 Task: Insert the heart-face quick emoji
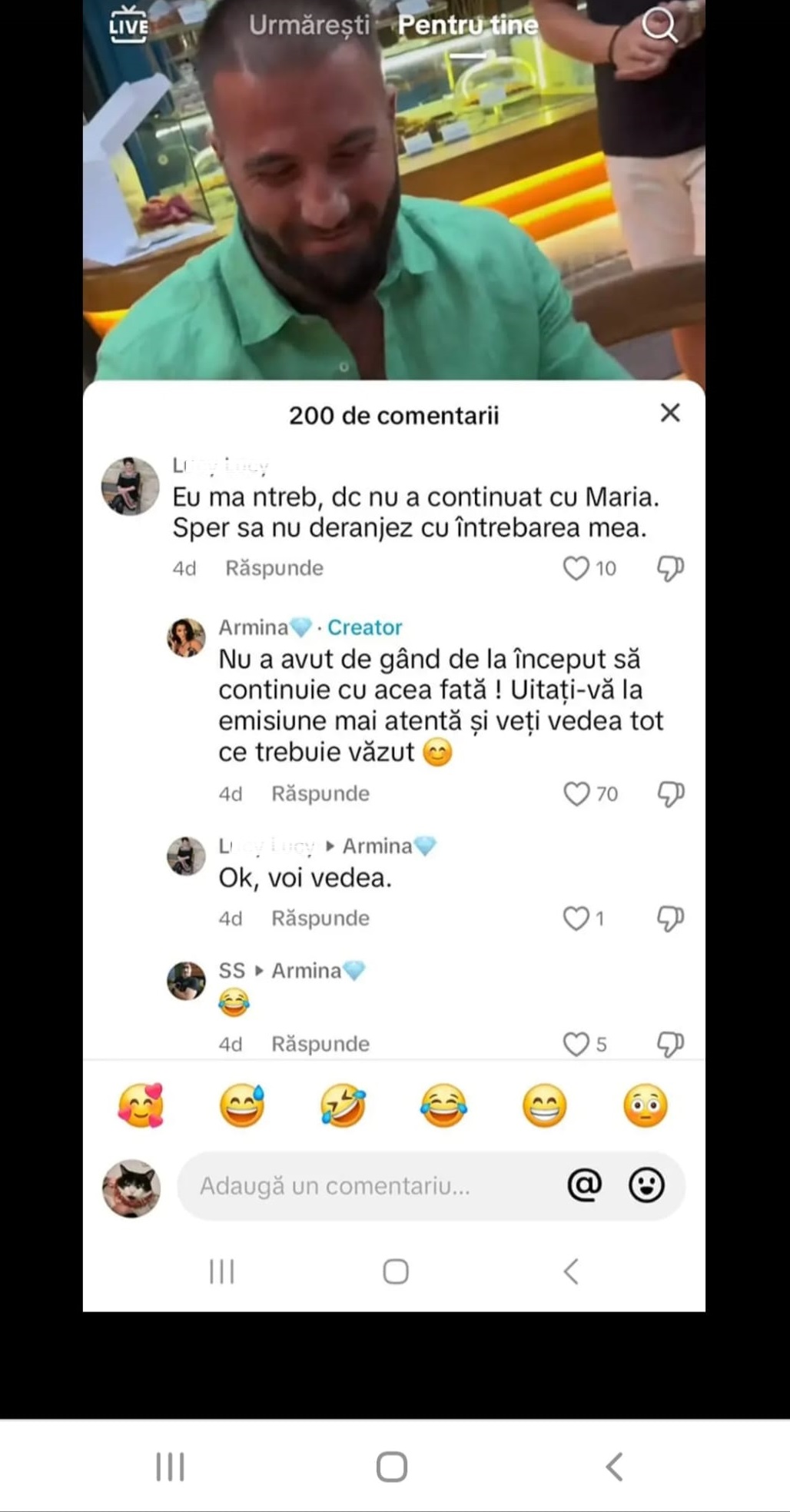point(141,1105)
